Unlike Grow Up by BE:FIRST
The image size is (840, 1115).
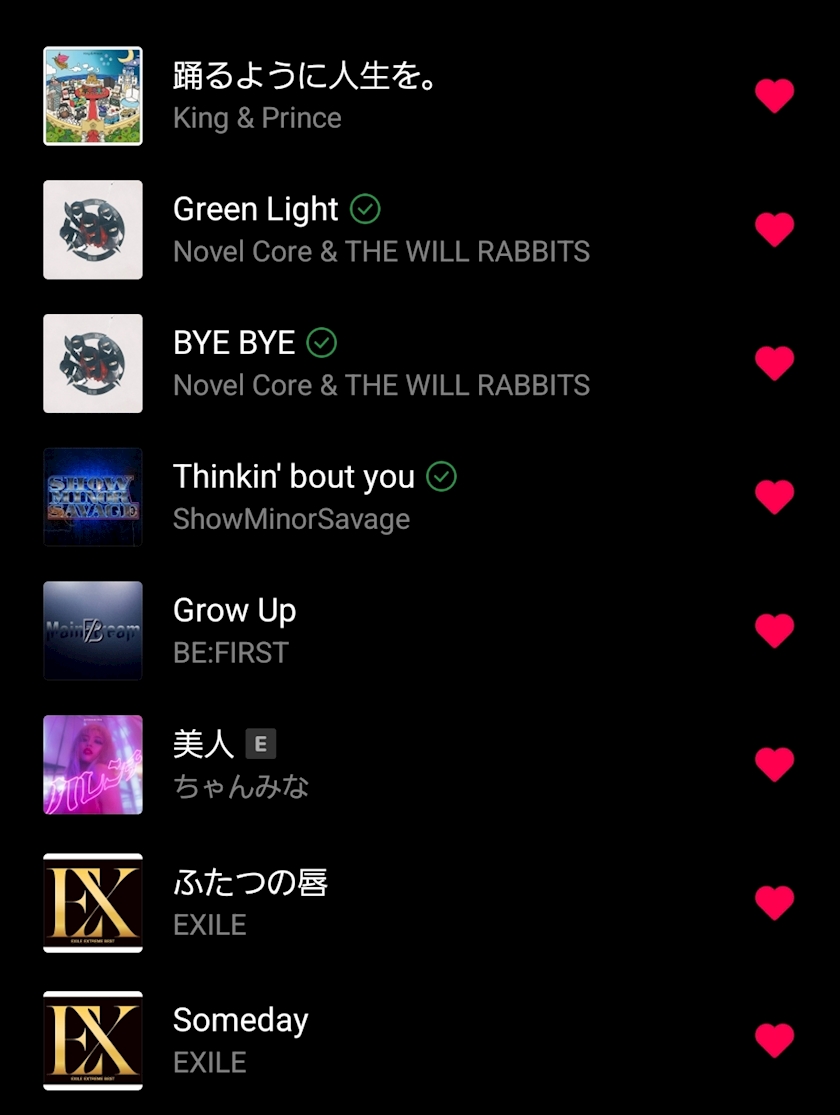point(774,631)
